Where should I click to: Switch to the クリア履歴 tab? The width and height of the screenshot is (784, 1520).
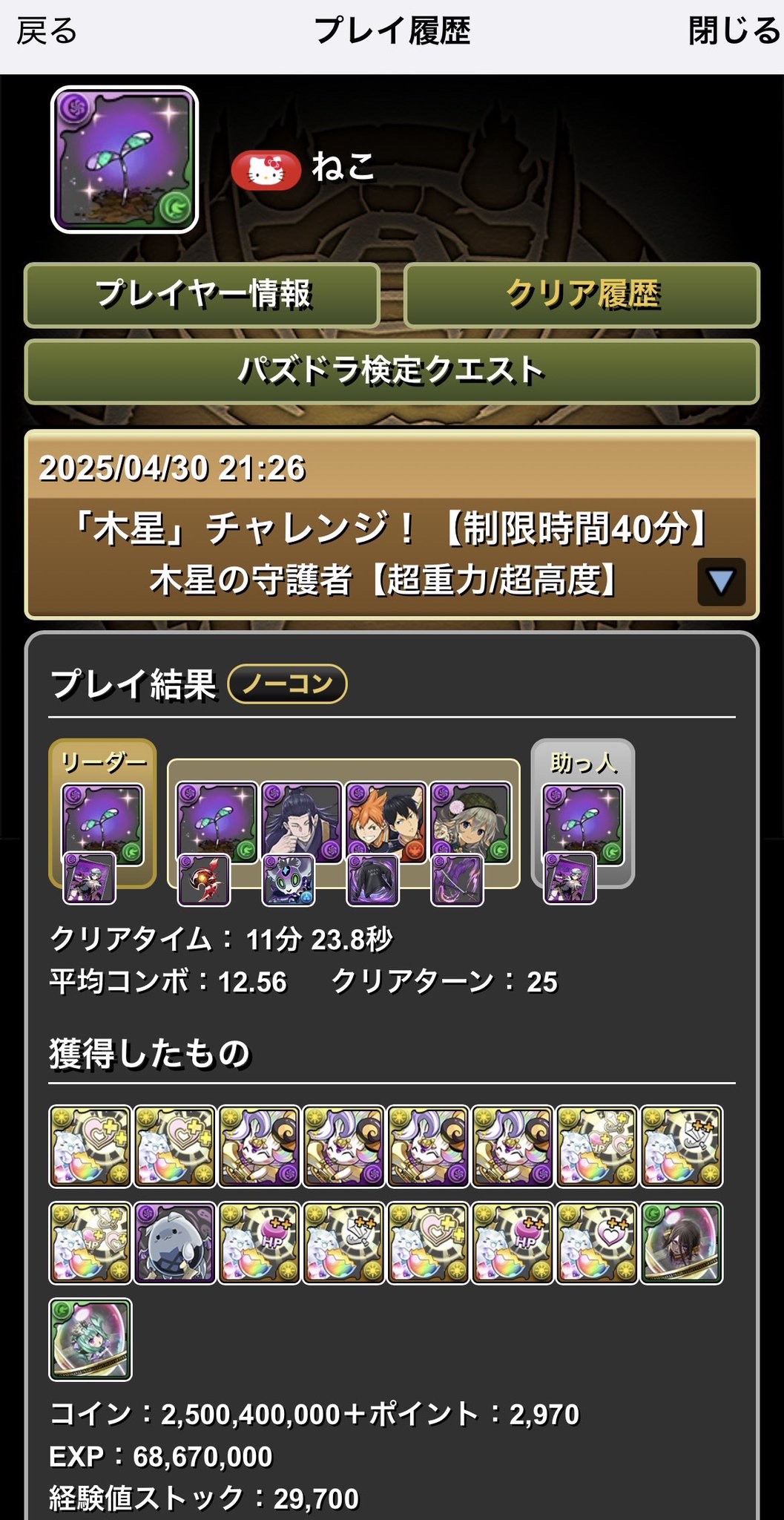pos(582,295)
